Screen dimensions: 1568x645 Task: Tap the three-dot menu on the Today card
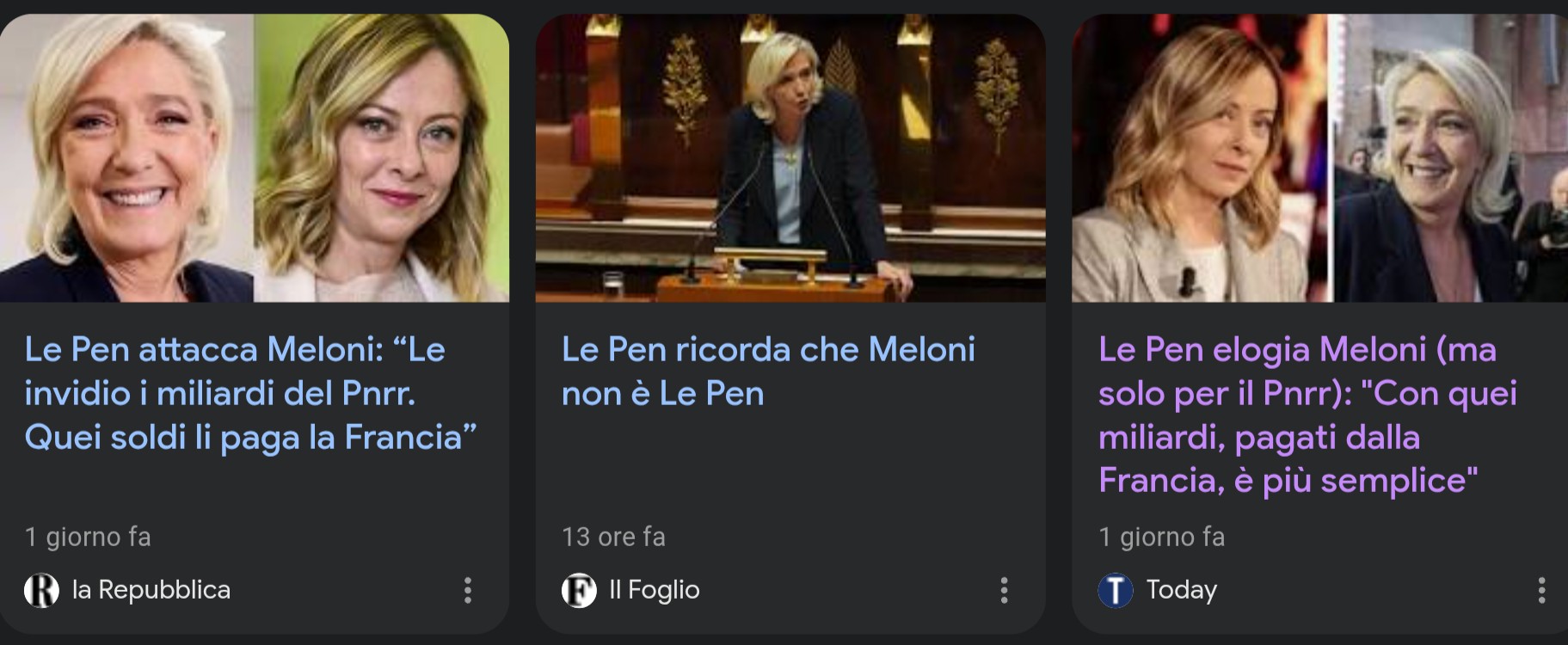tap(1540, 590)
